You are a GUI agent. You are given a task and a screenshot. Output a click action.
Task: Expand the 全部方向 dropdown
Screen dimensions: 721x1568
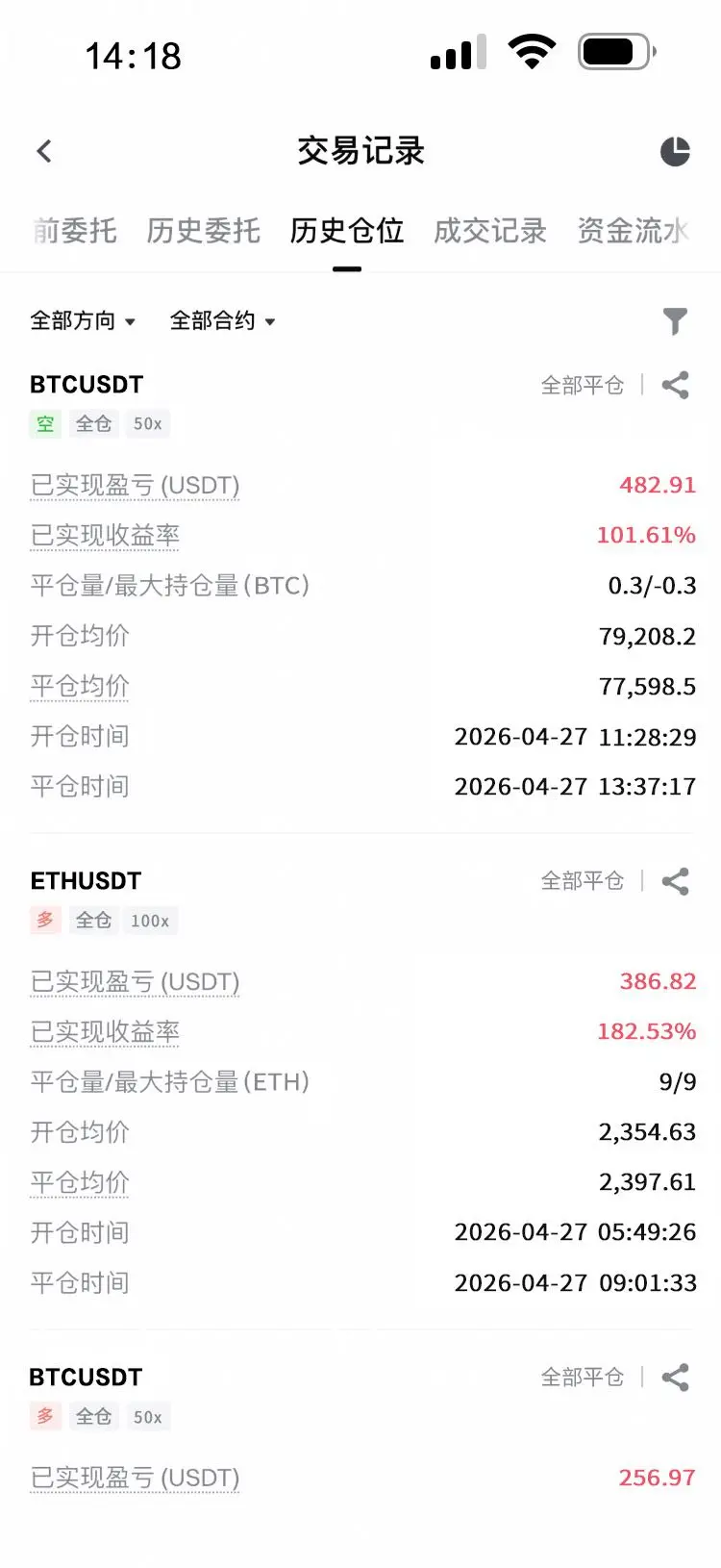[83, 321]
